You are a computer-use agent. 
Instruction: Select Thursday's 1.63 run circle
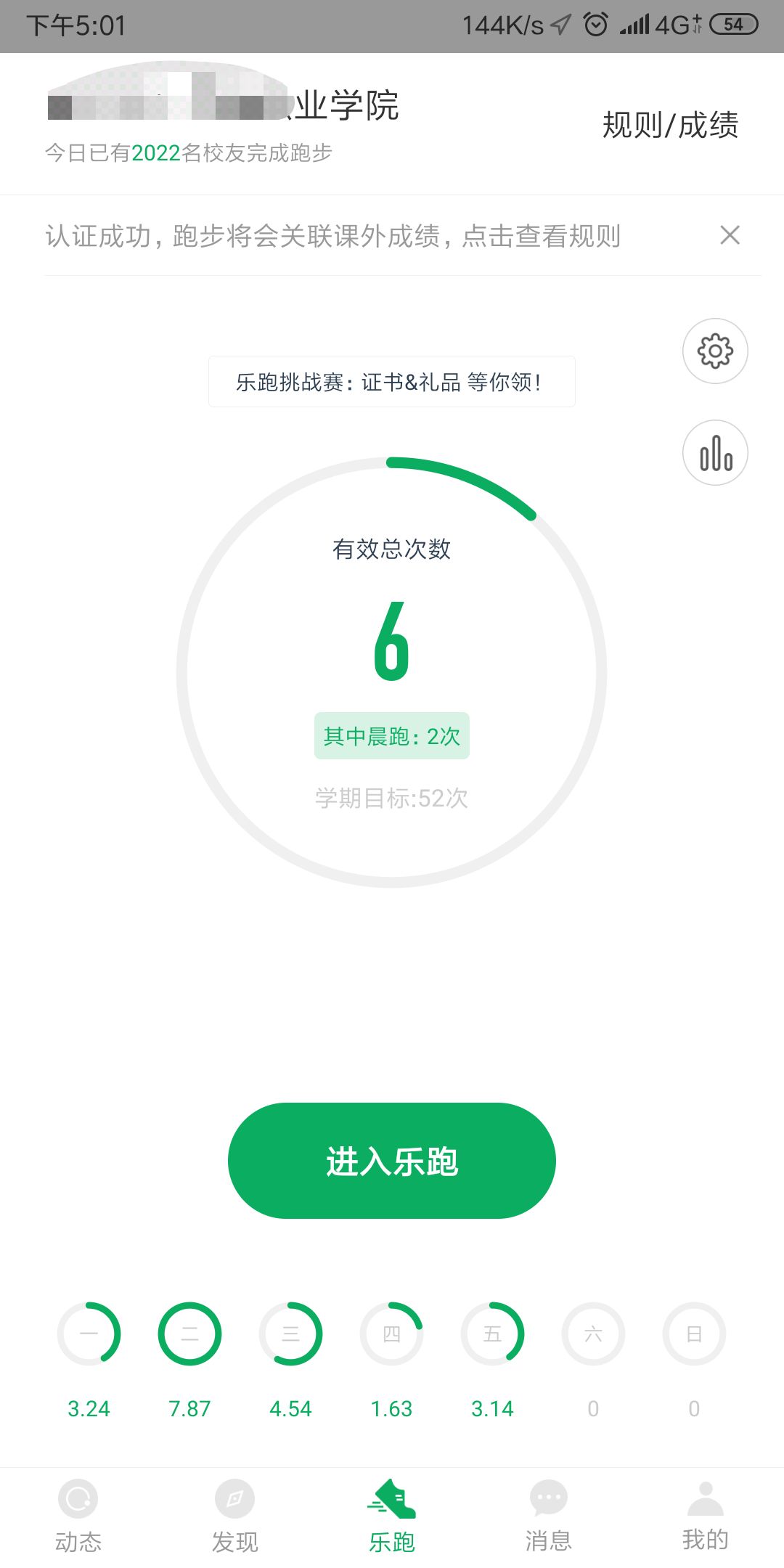(391, 1334)
